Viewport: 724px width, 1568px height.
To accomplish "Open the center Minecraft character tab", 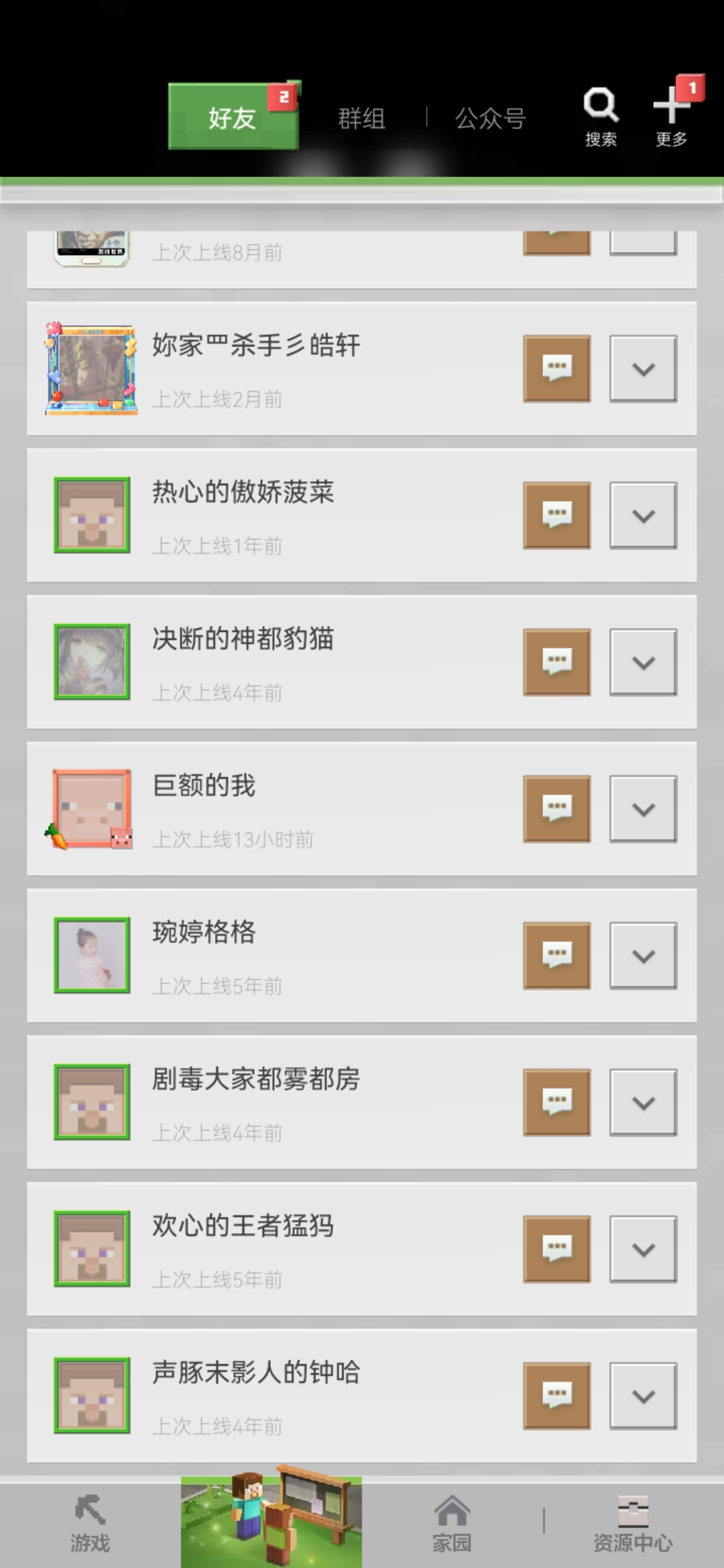I will pyautogui.click(x=271, y=1521).
